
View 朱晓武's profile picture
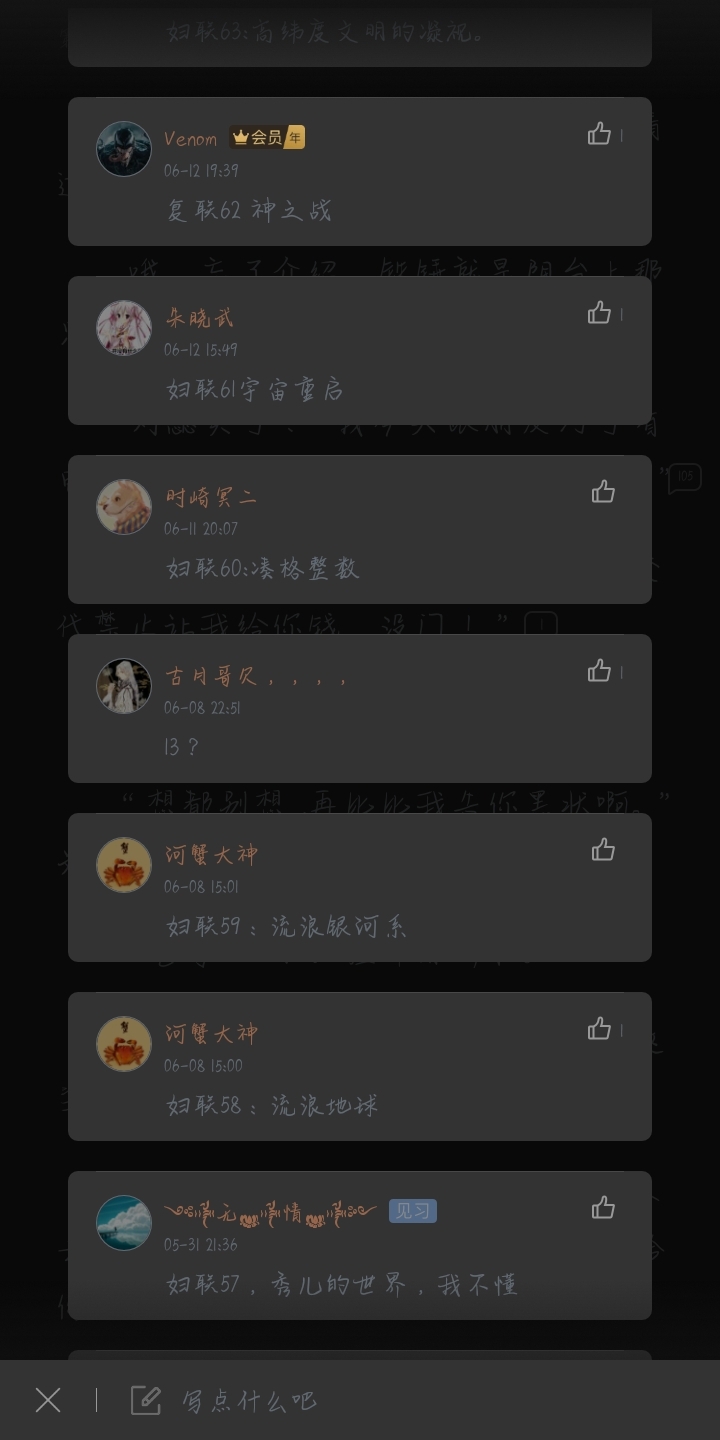coord(124,328)
